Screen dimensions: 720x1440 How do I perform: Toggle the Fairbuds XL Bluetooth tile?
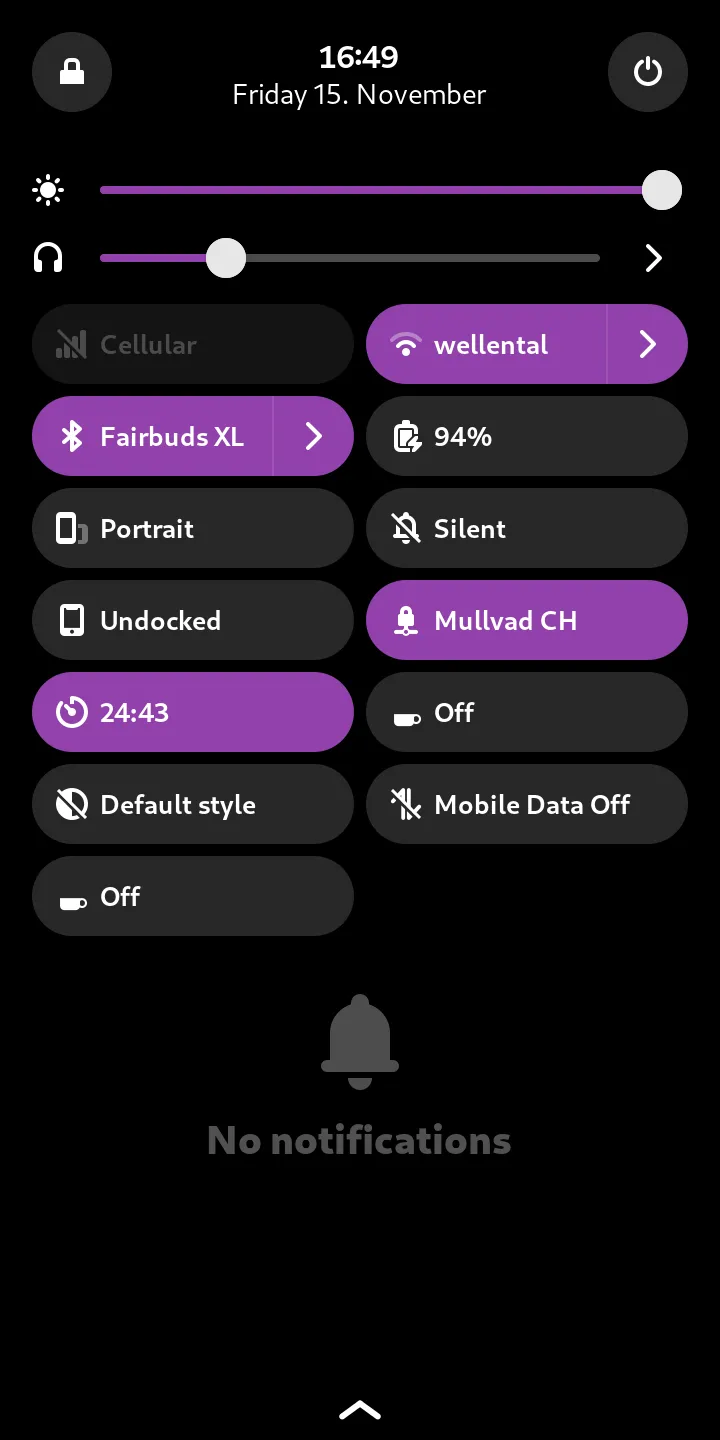point(153,437)
